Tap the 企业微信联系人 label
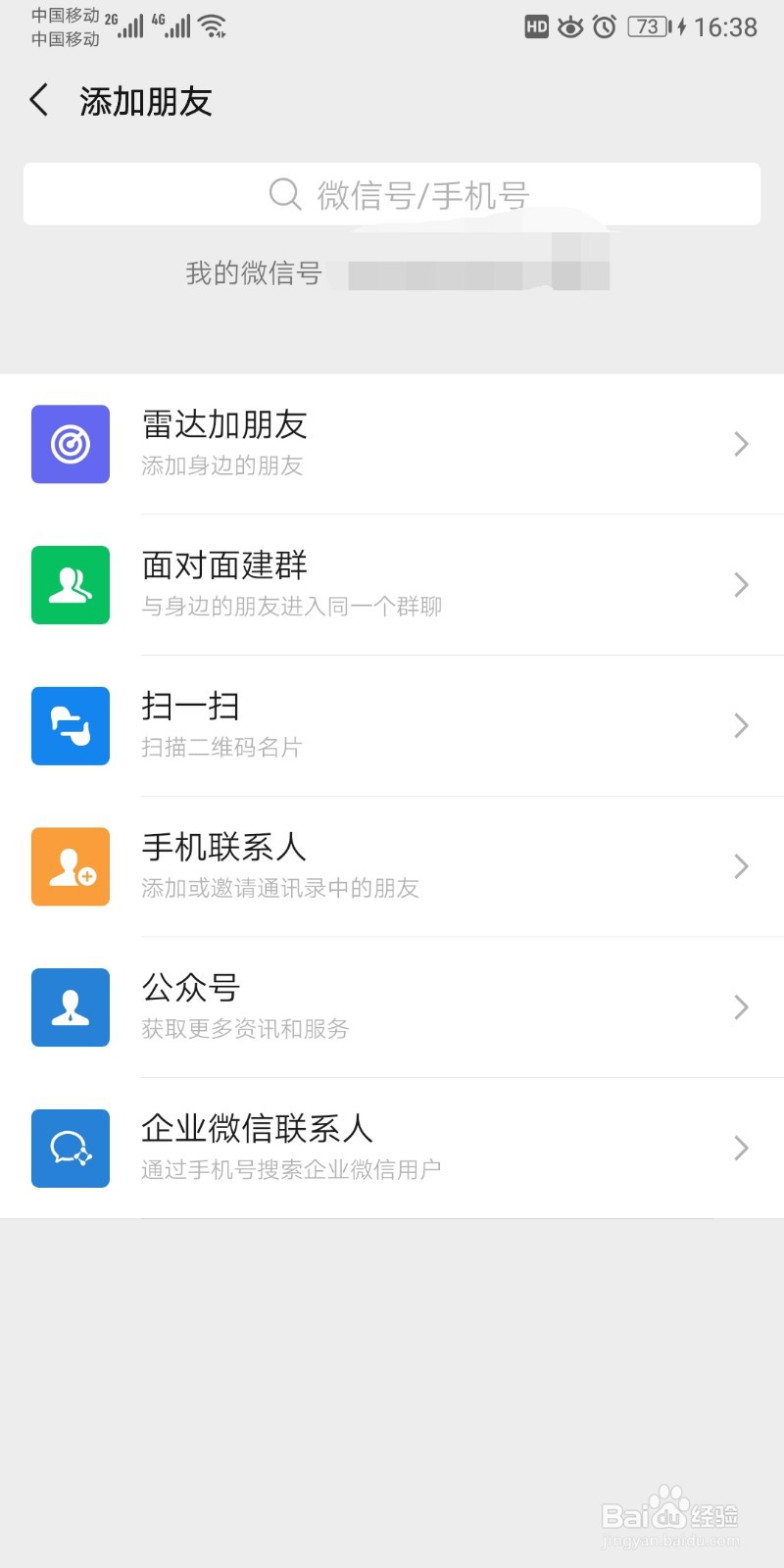784x1568 pixels. 258,1129
